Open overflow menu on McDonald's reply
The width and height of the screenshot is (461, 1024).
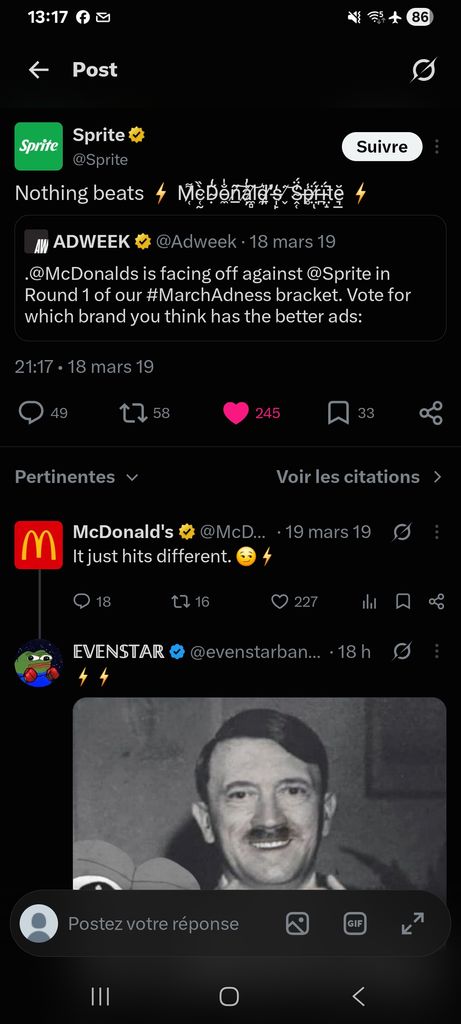(x=437, y=532)
